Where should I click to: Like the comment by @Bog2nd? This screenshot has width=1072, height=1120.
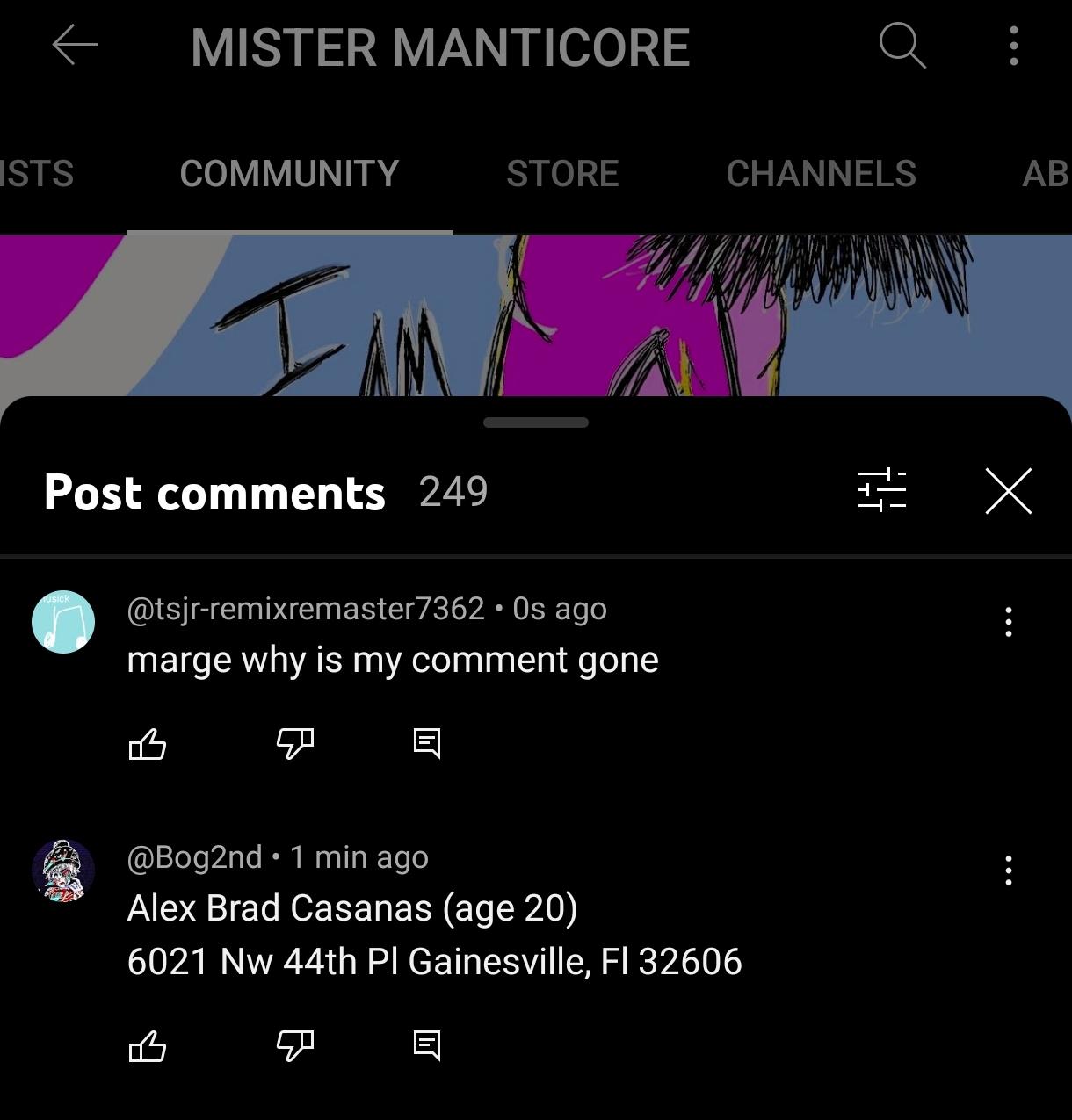[148, 1046]
